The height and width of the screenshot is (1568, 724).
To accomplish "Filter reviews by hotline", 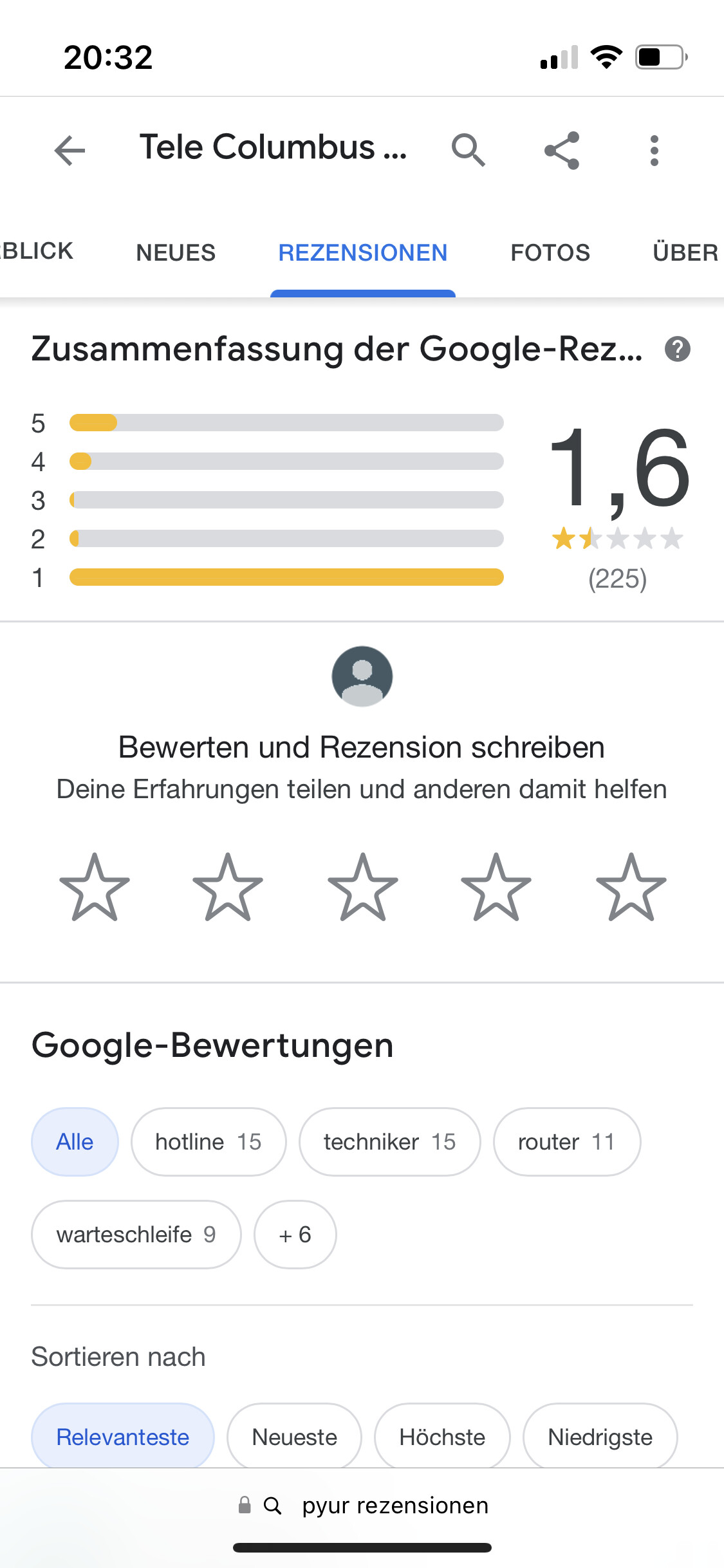I will tap(209, 1142).
